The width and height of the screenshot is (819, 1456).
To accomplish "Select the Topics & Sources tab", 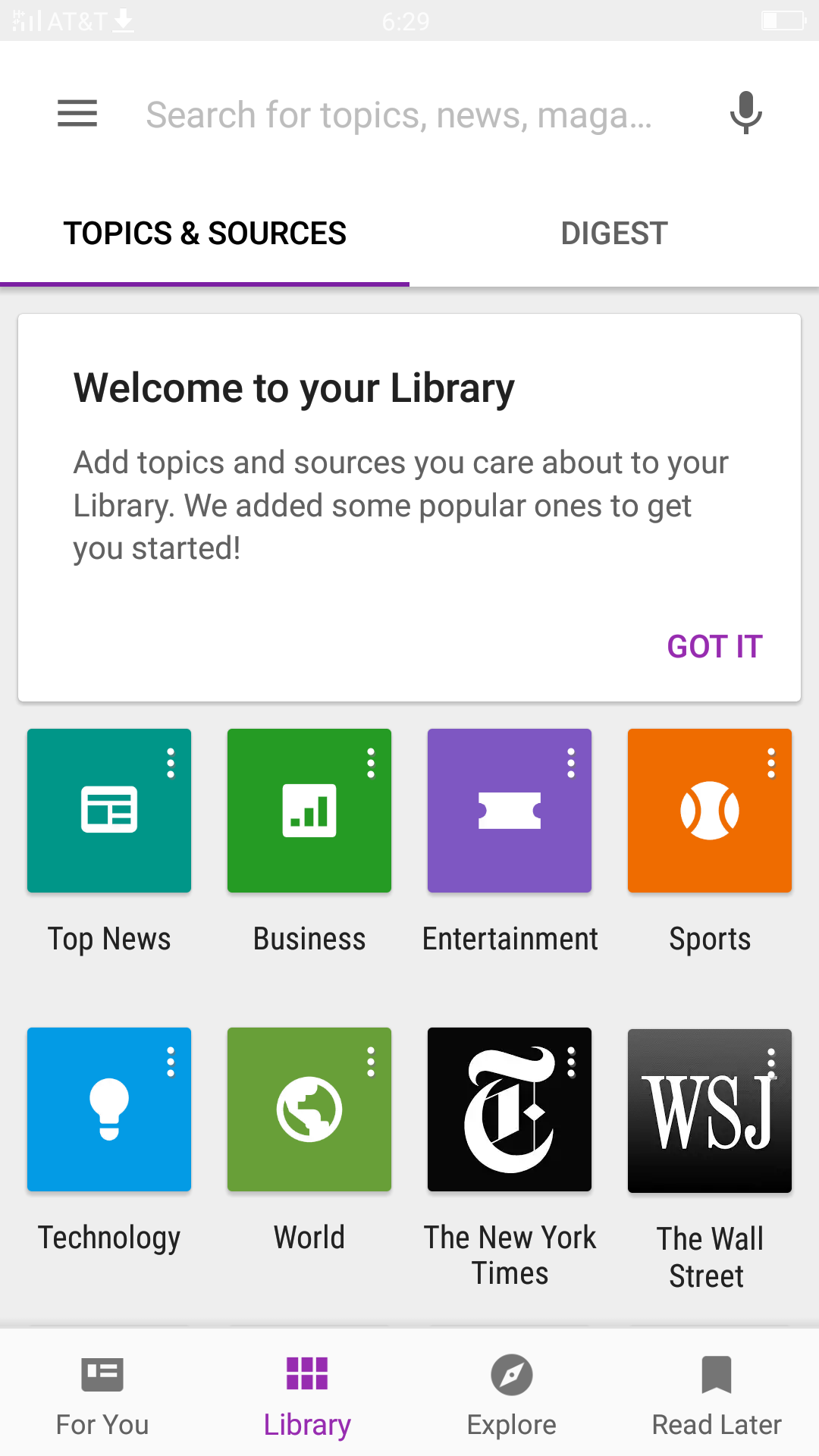I will point(205,234).
